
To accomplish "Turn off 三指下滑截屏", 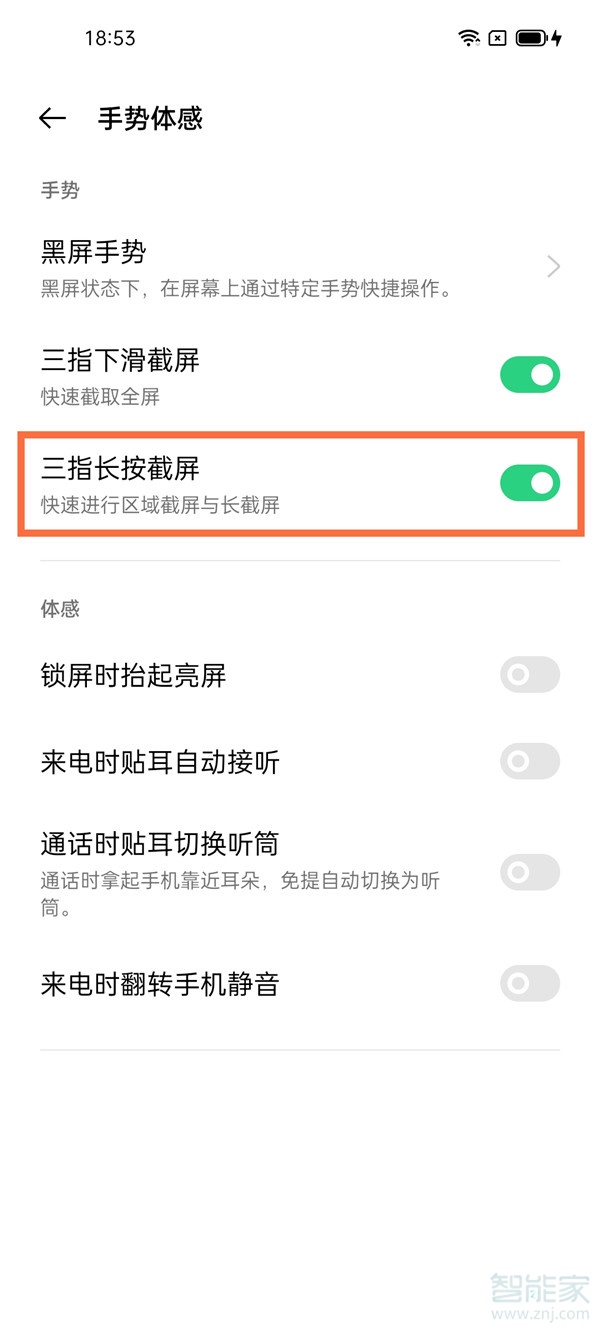I will [x=529, y=375].
